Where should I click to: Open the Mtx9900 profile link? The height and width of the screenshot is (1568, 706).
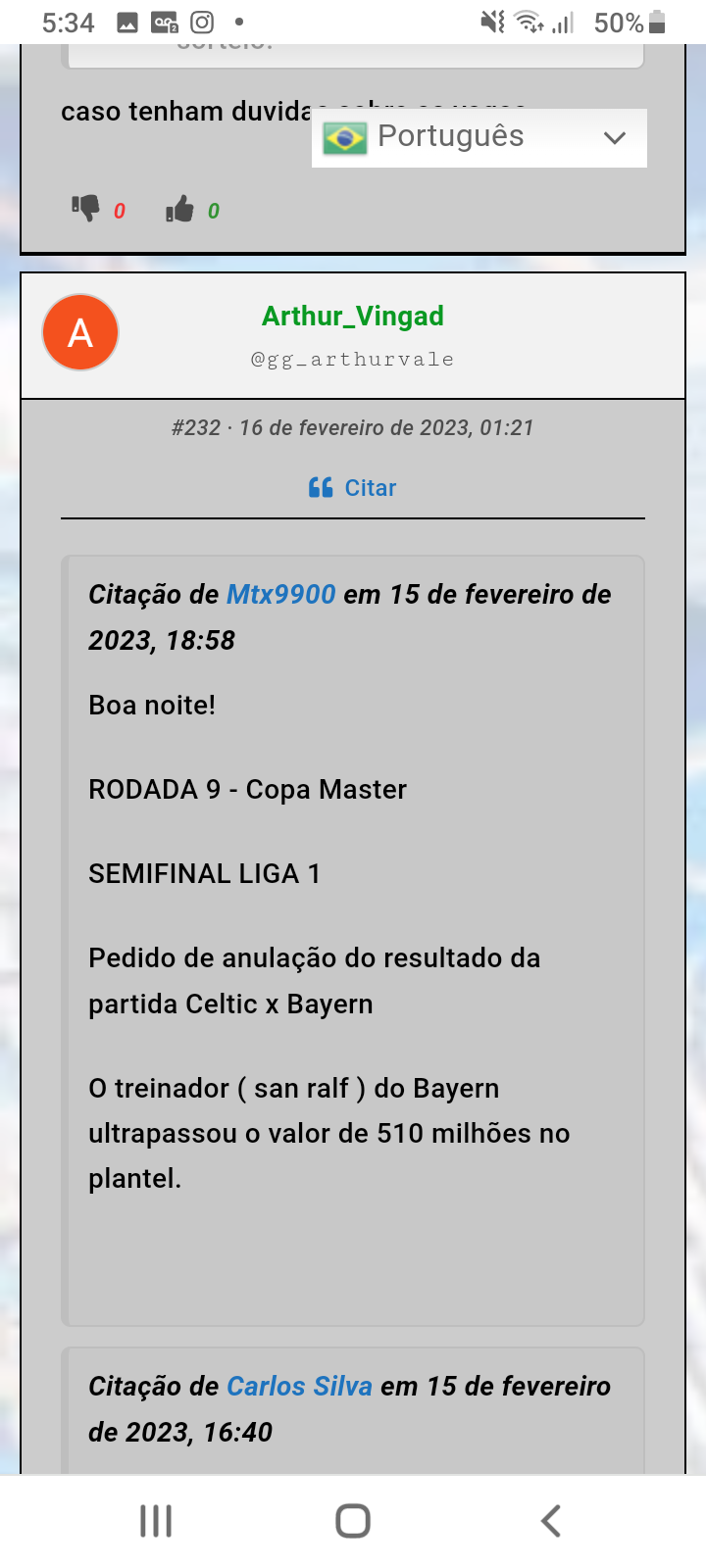click(x=281, y=594)
